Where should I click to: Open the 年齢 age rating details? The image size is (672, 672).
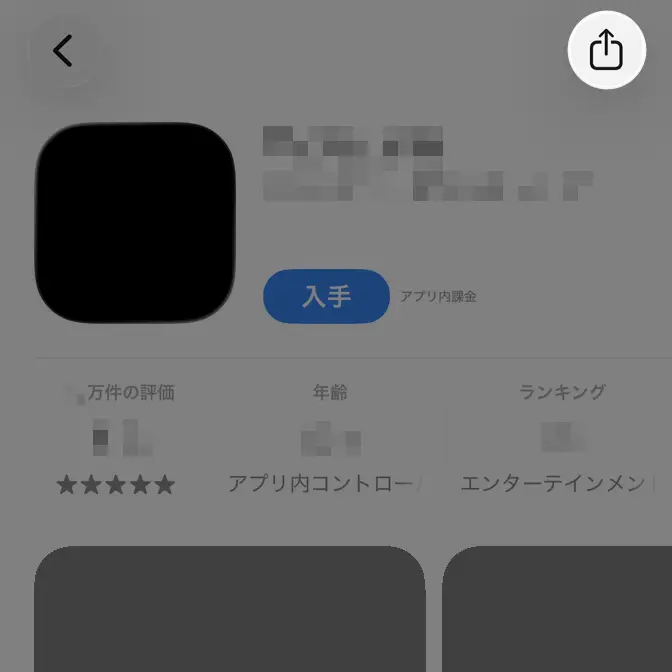330,439
